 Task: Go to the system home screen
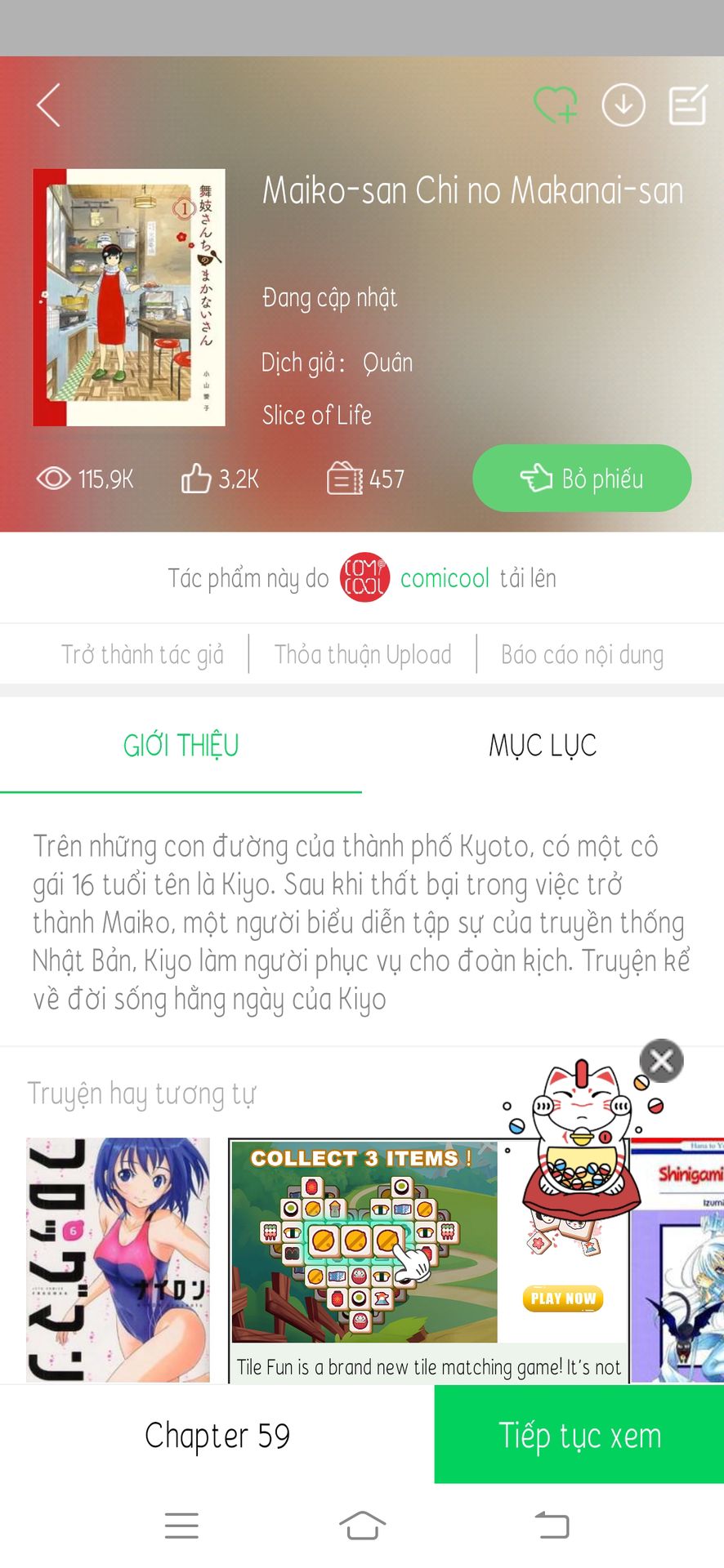tap(362, 1525)
